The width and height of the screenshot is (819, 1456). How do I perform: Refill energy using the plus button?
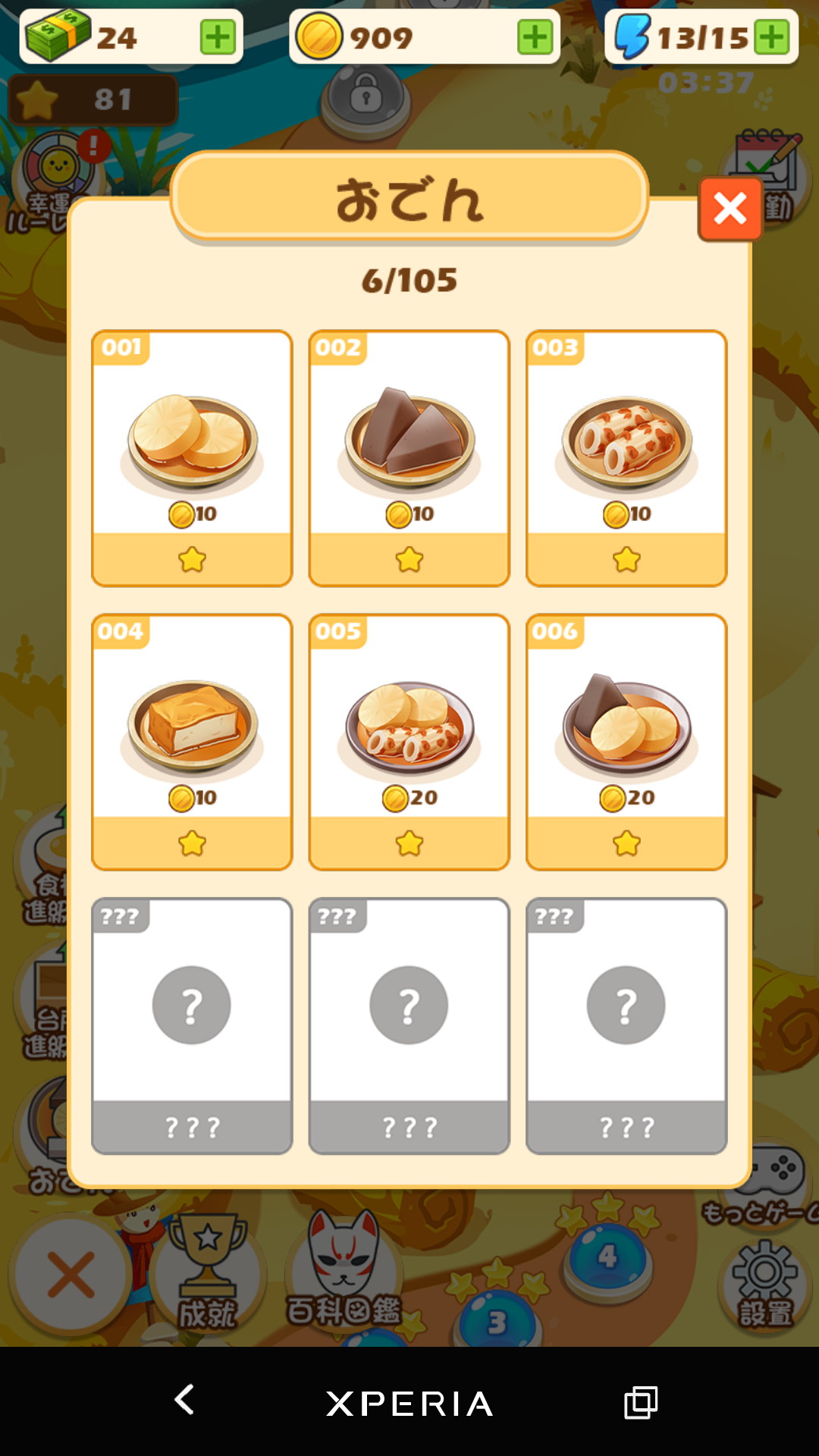pyautogui.click(x=772, y=37)
